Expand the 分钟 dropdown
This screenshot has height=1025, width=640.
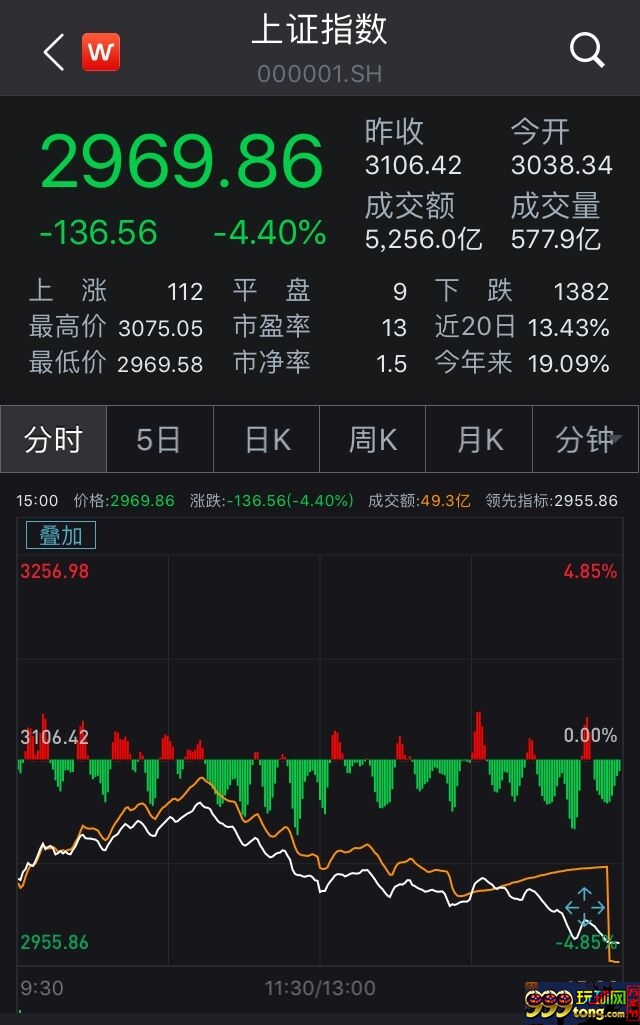point(586,439)
